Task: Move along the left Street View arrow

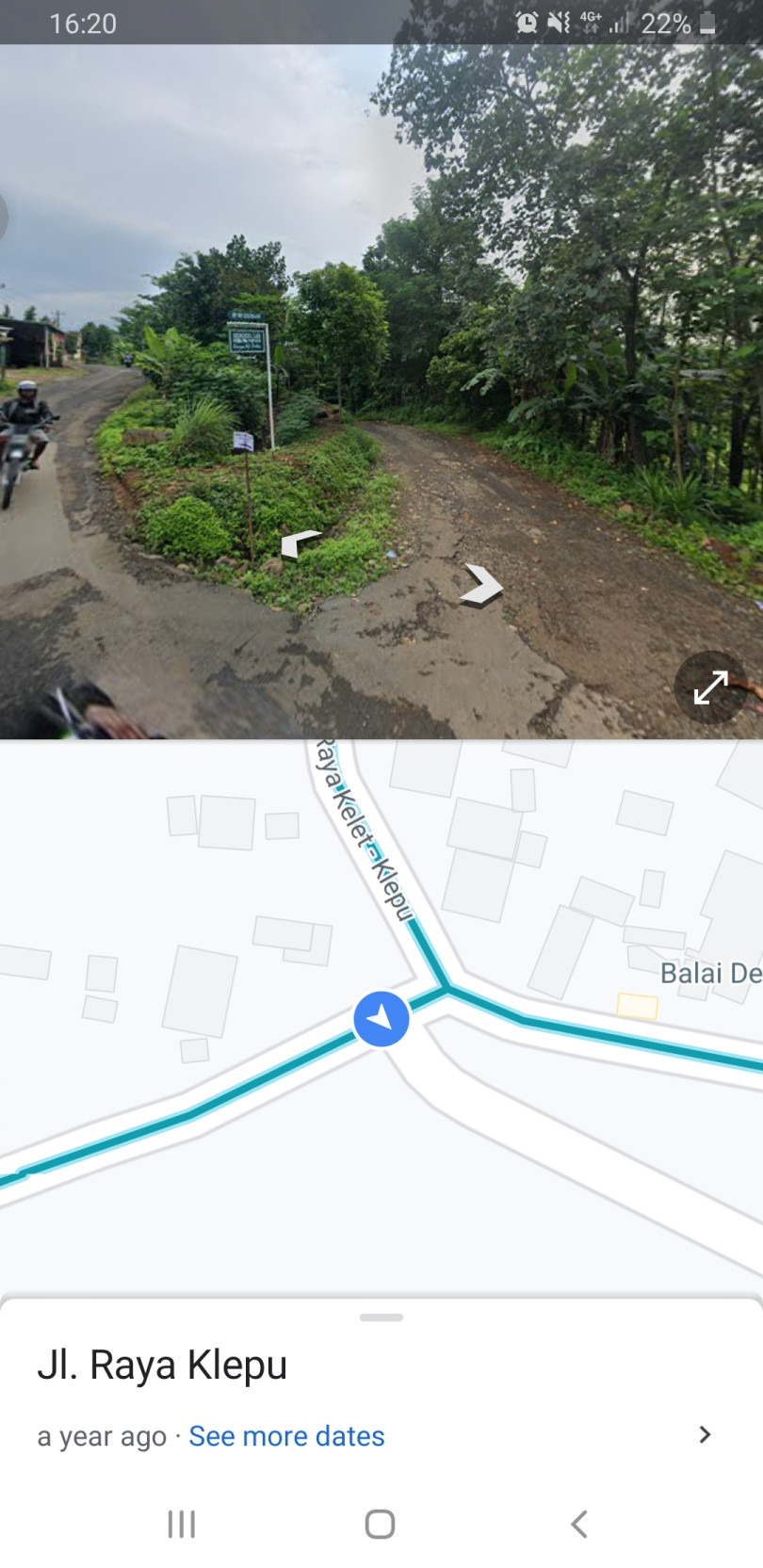Action: (x=300, y=543)
